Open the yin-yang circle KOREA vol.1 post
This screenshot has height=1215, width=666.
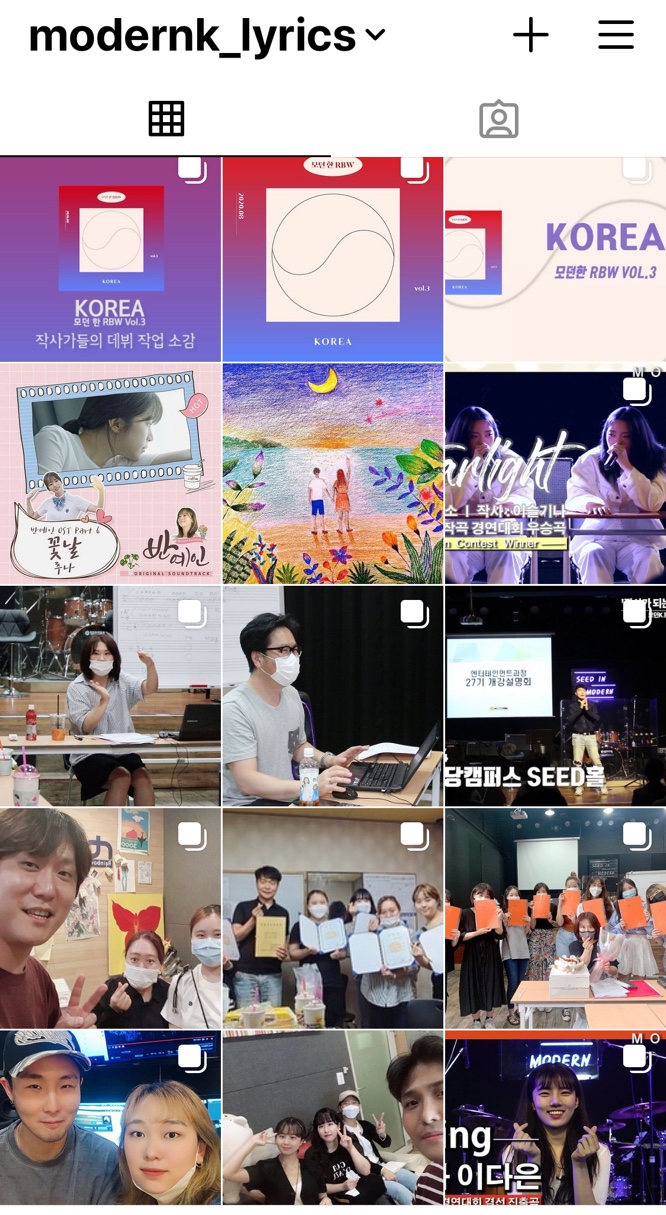pyautogui.click(x=332, y=260)
